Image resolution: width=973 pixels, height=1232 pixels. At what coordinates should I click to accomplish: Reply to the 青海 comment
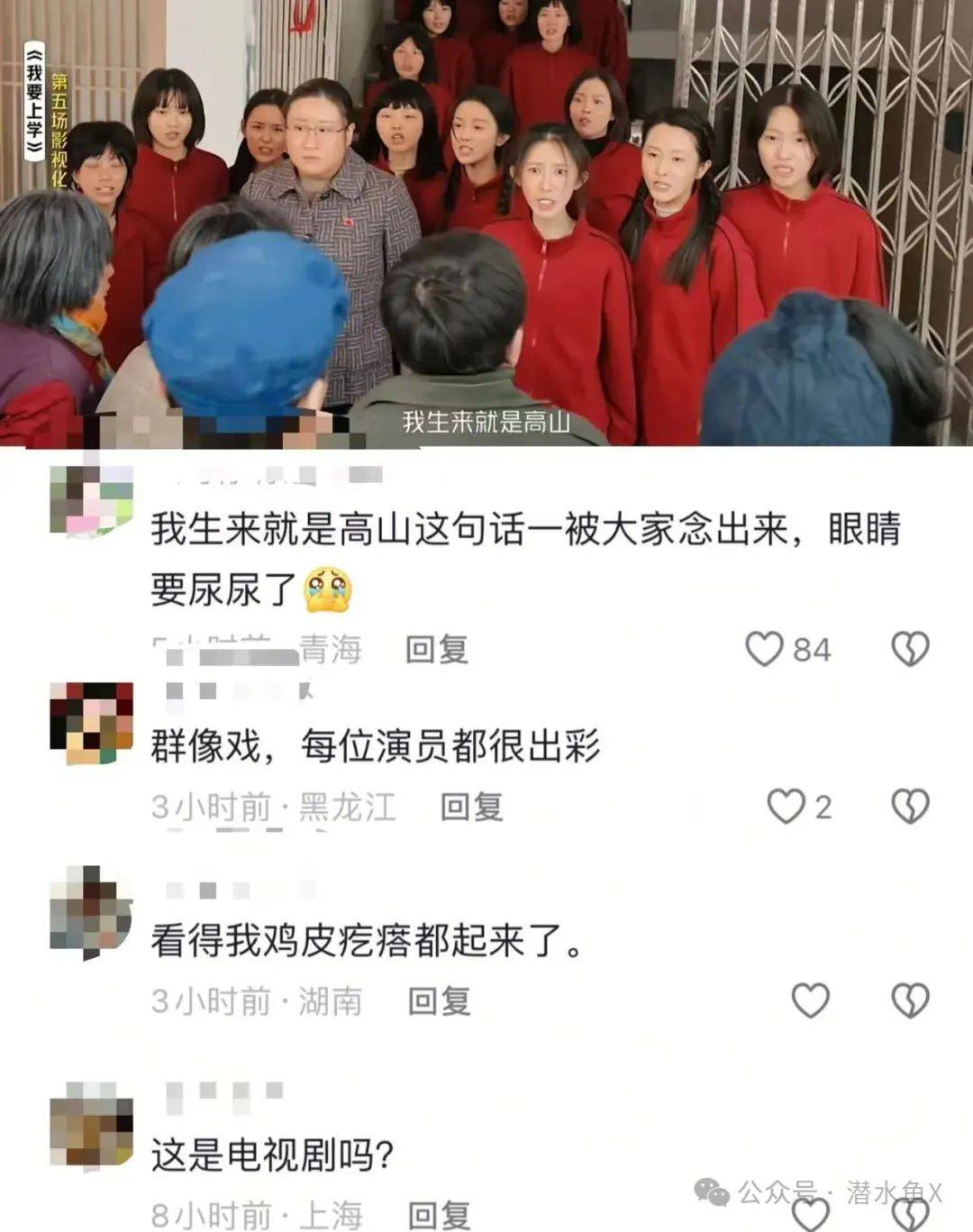[437, 649]
